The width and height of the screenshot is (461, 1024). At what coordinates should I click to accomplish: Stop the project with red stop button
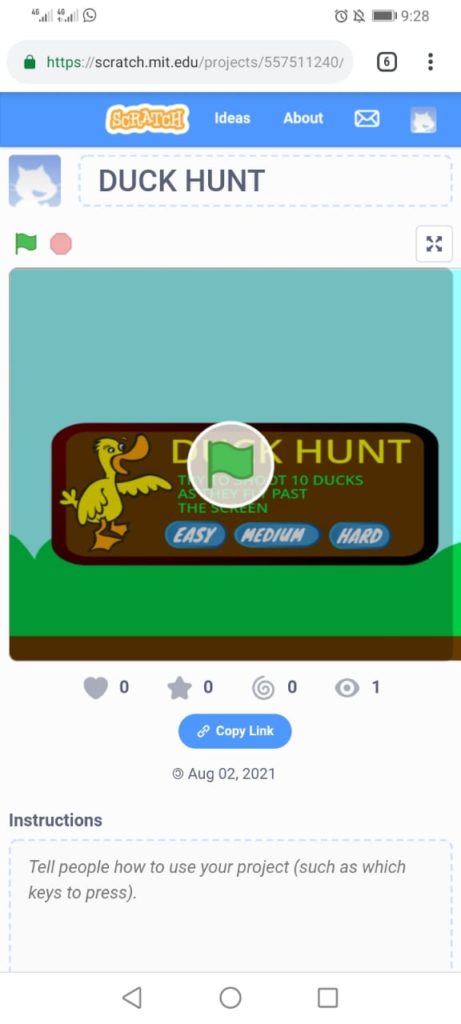point(61,244)
